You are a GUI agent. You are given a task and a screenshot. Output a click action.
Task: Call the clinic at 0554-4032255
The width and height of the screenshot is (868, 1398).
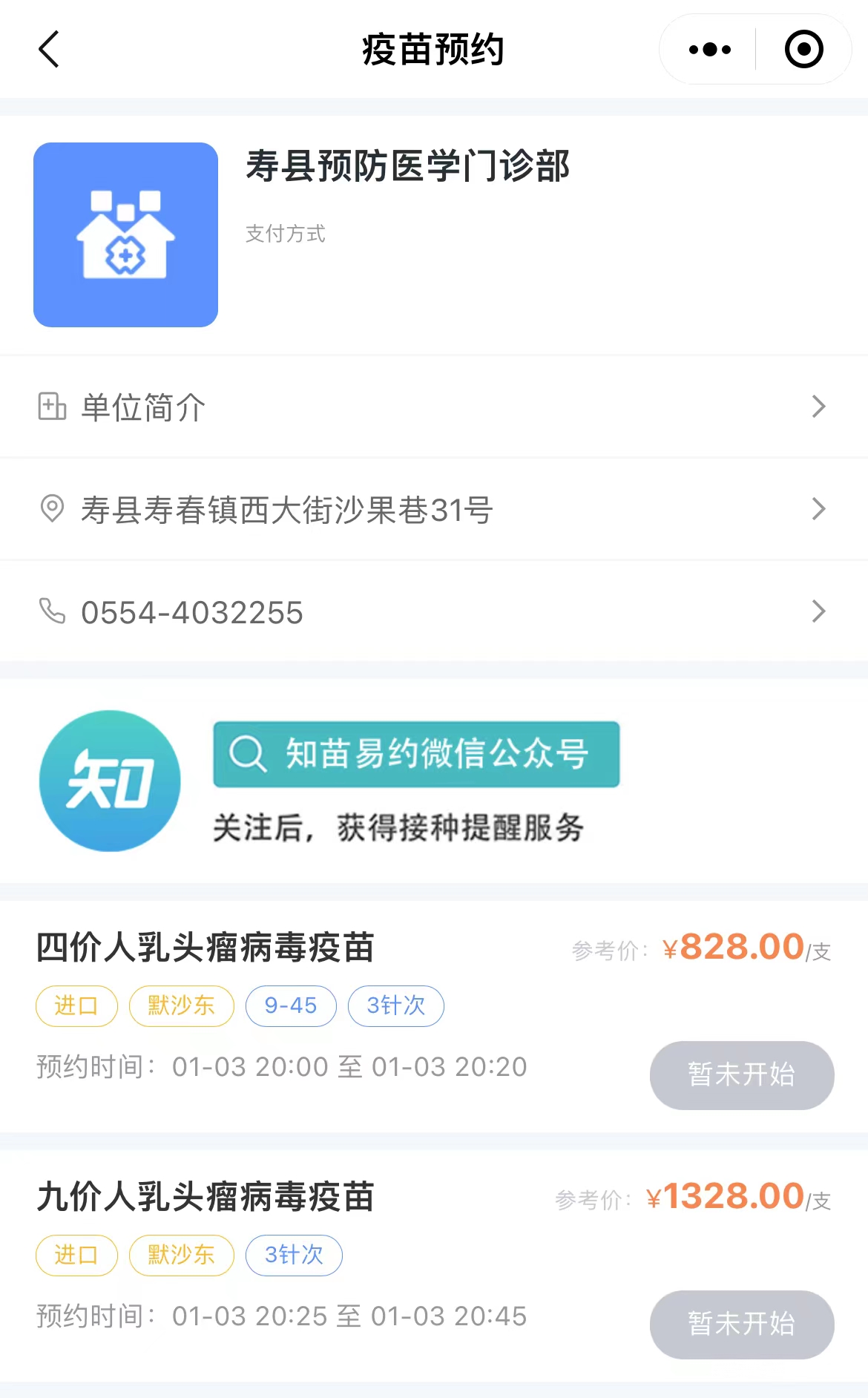433,611
